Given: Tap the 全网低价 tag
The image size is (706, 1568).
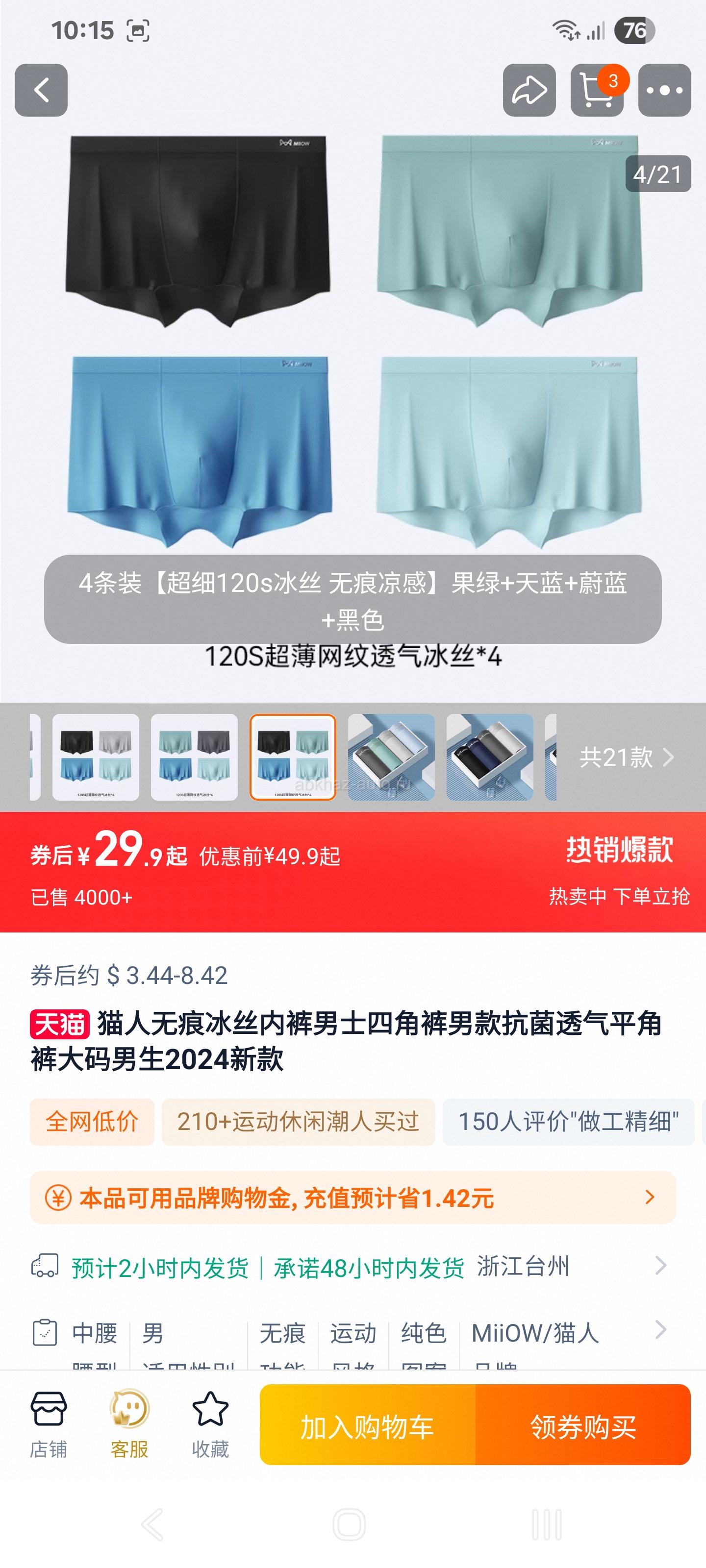Looking at the screenshot, I should pyautogui.click(x=92, y=1122).
